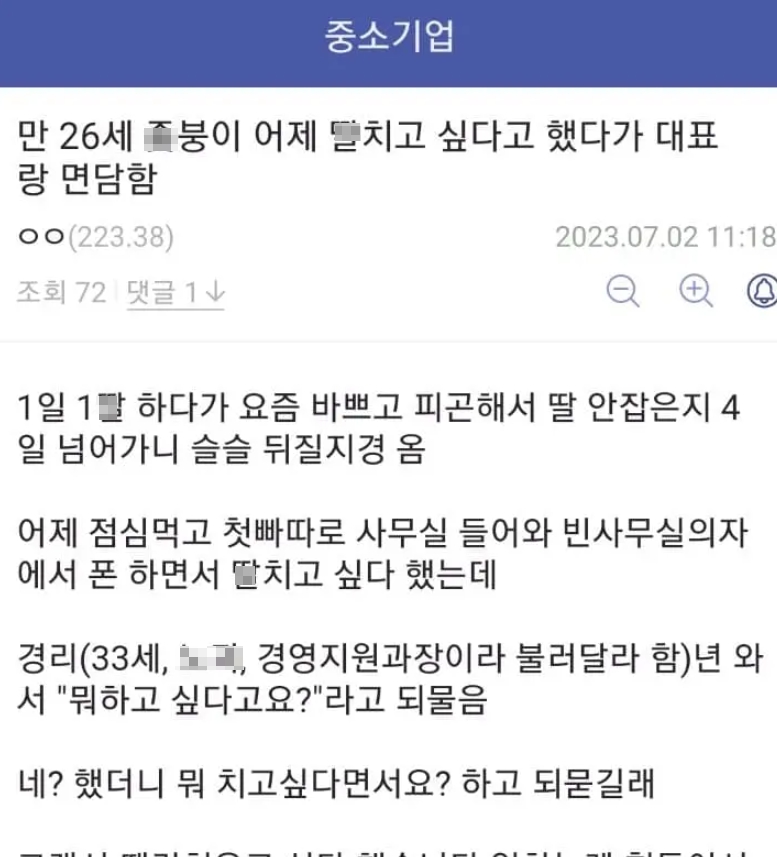
Task: Open author ㅇㅇ(223.38) profile
Action: coord(95,238)
